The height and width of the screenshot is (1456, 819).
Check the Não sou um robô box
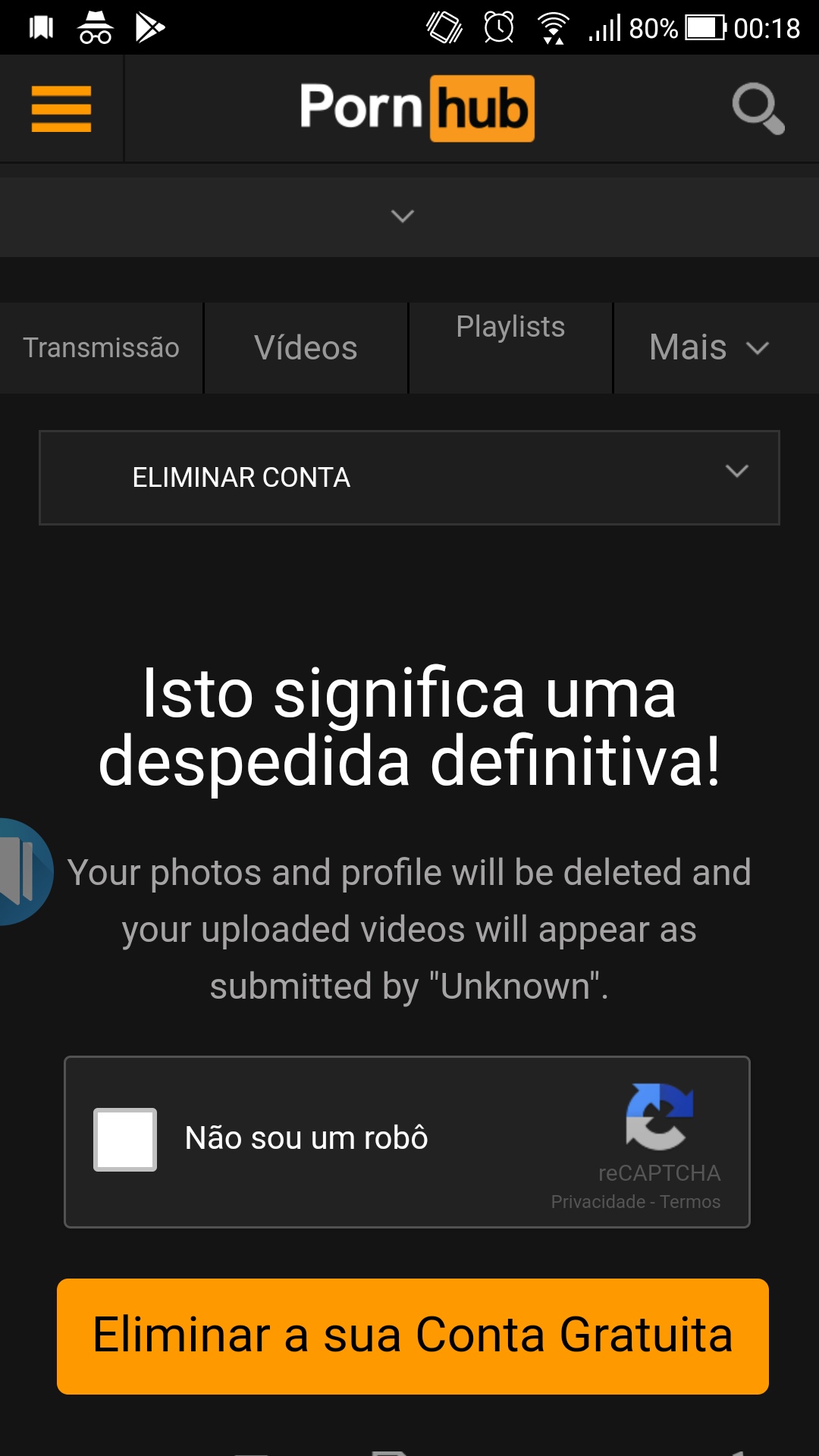coord(125,1140)
